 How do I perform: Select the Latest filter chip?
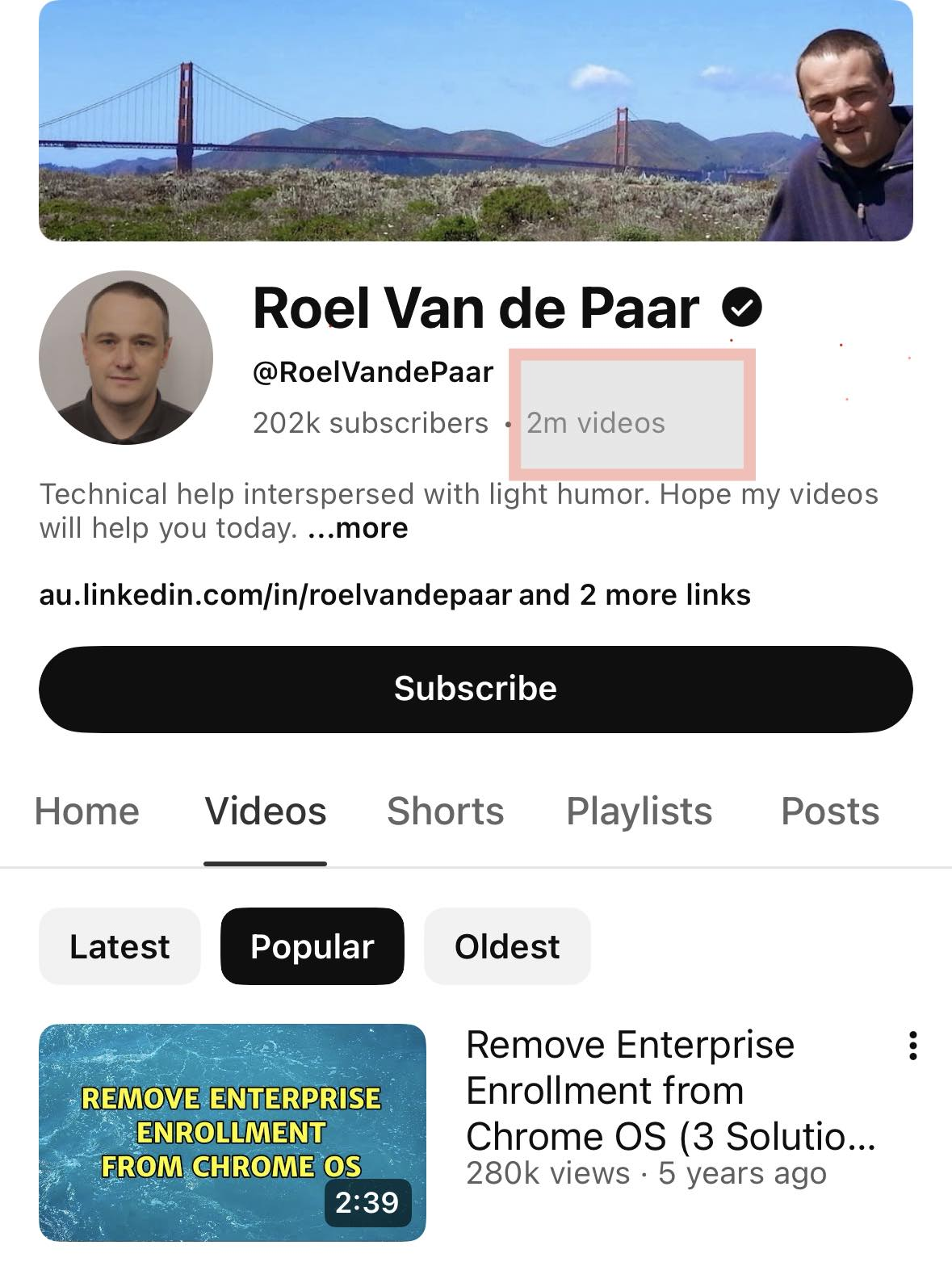click(x=120, y=945)
